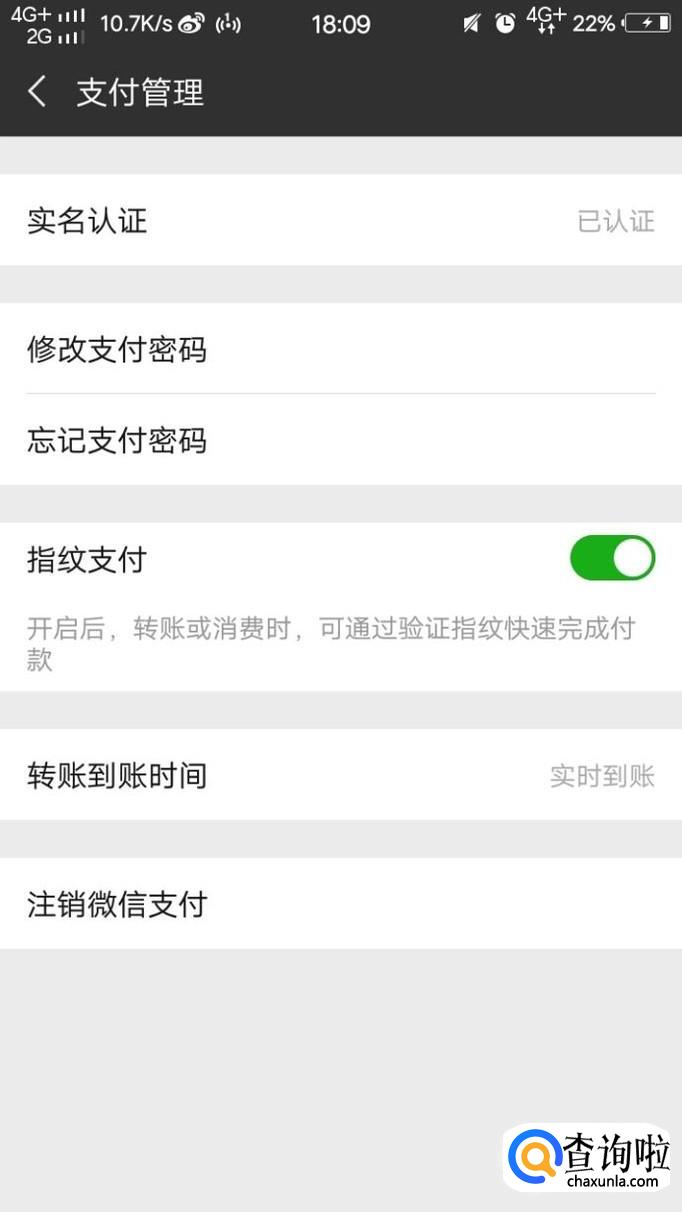Tap 注销微信支付

point(341,904)
